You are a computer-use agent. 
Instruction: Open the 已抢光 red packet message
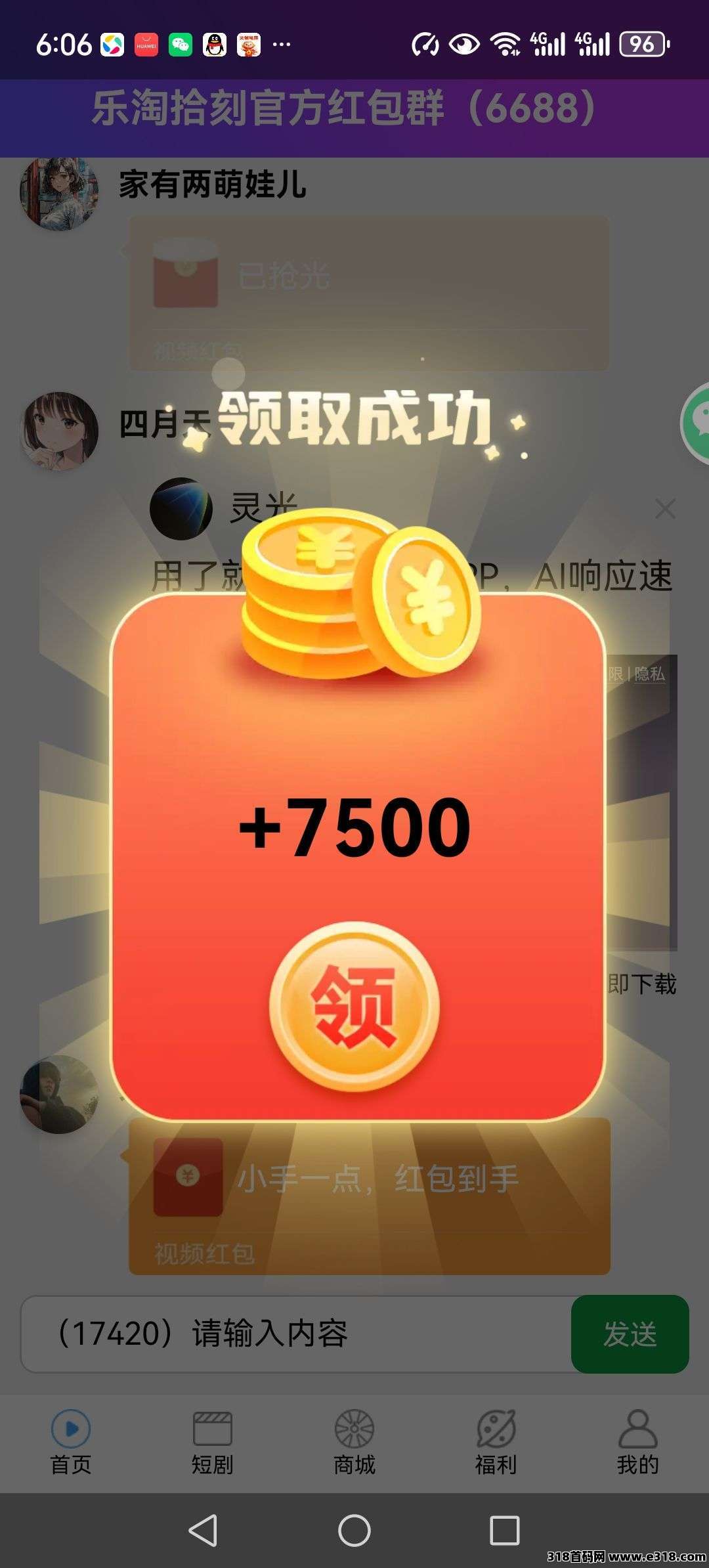[x=368, y=292]
